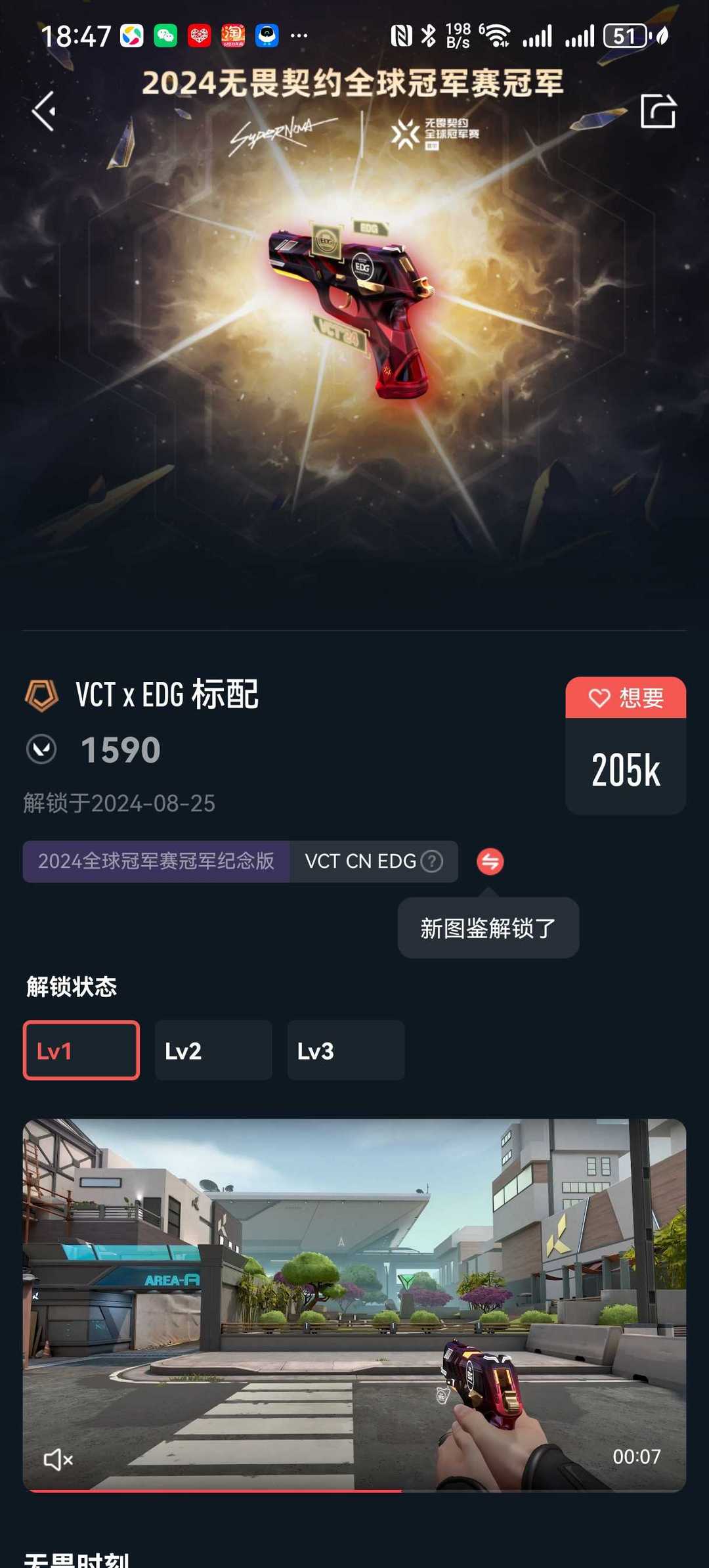Tap the red swap icon beside VCT CN EDG
This screenshot has height=1568, width=709.
[x=490, y=861]
